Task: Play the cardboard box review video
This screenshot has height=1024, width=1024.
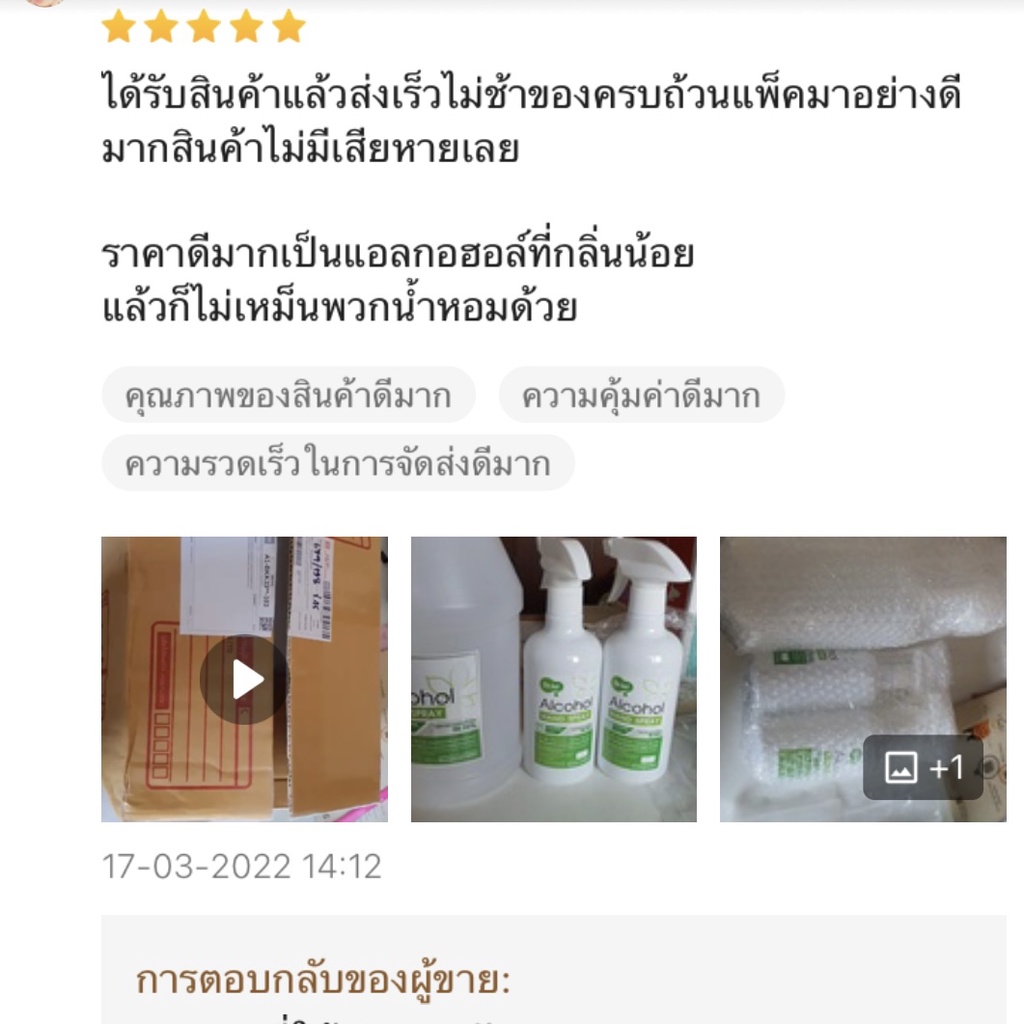Action: click(x=244, y=680)
